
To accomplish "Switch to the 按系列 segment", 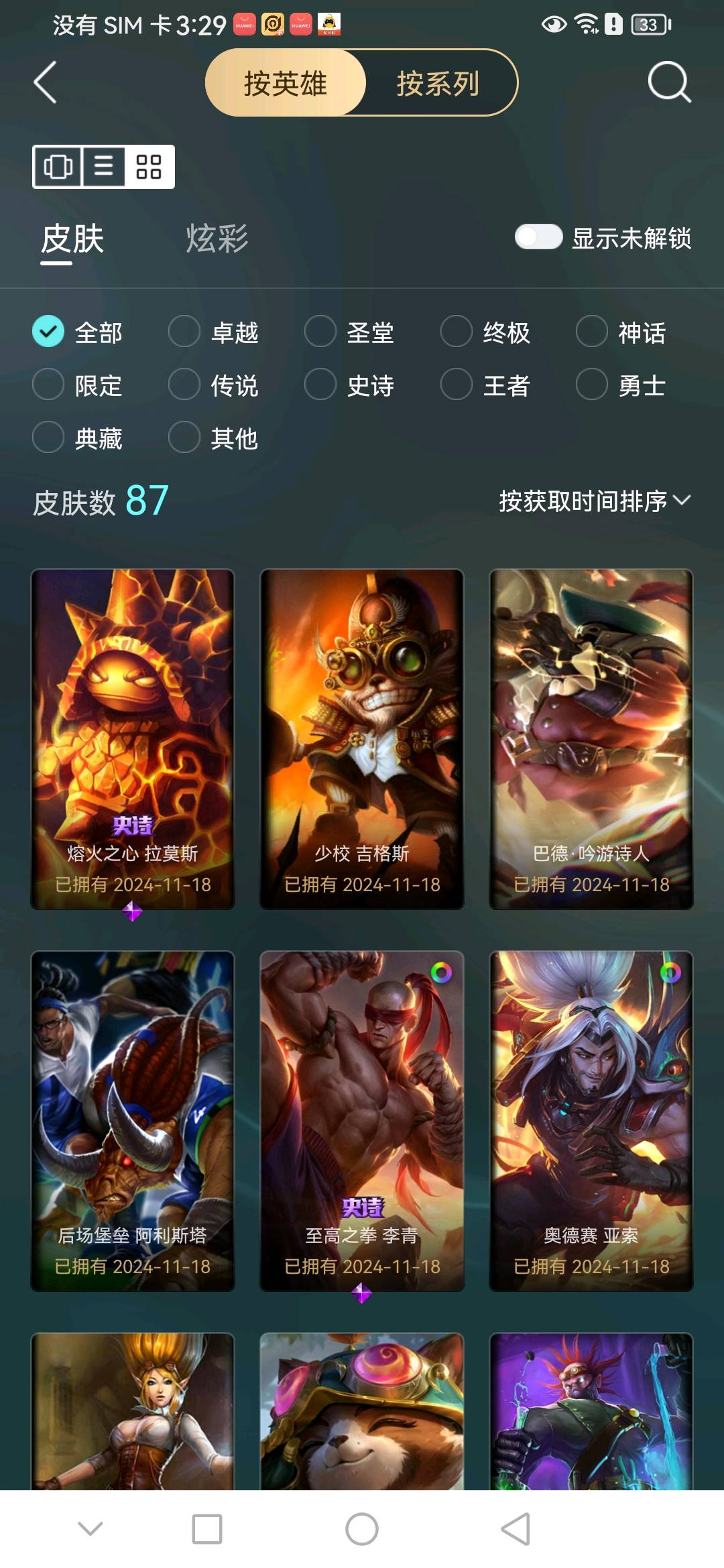I will [438, 83].
